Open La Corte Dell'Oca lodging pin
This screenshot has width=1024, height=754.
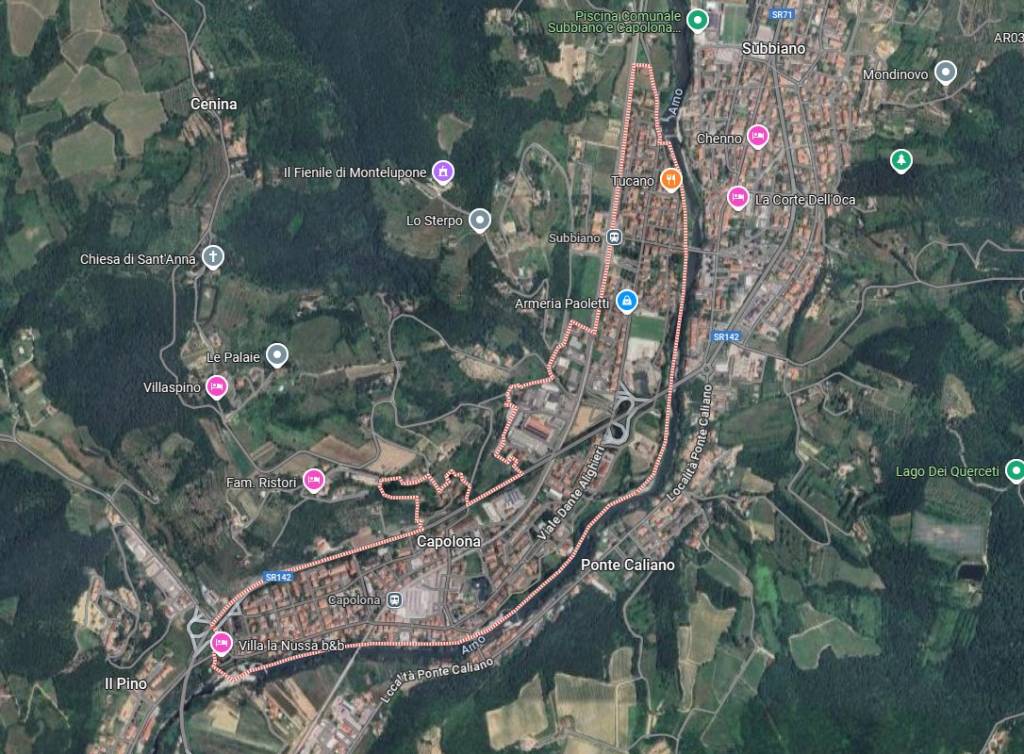(x=738, y=198)
